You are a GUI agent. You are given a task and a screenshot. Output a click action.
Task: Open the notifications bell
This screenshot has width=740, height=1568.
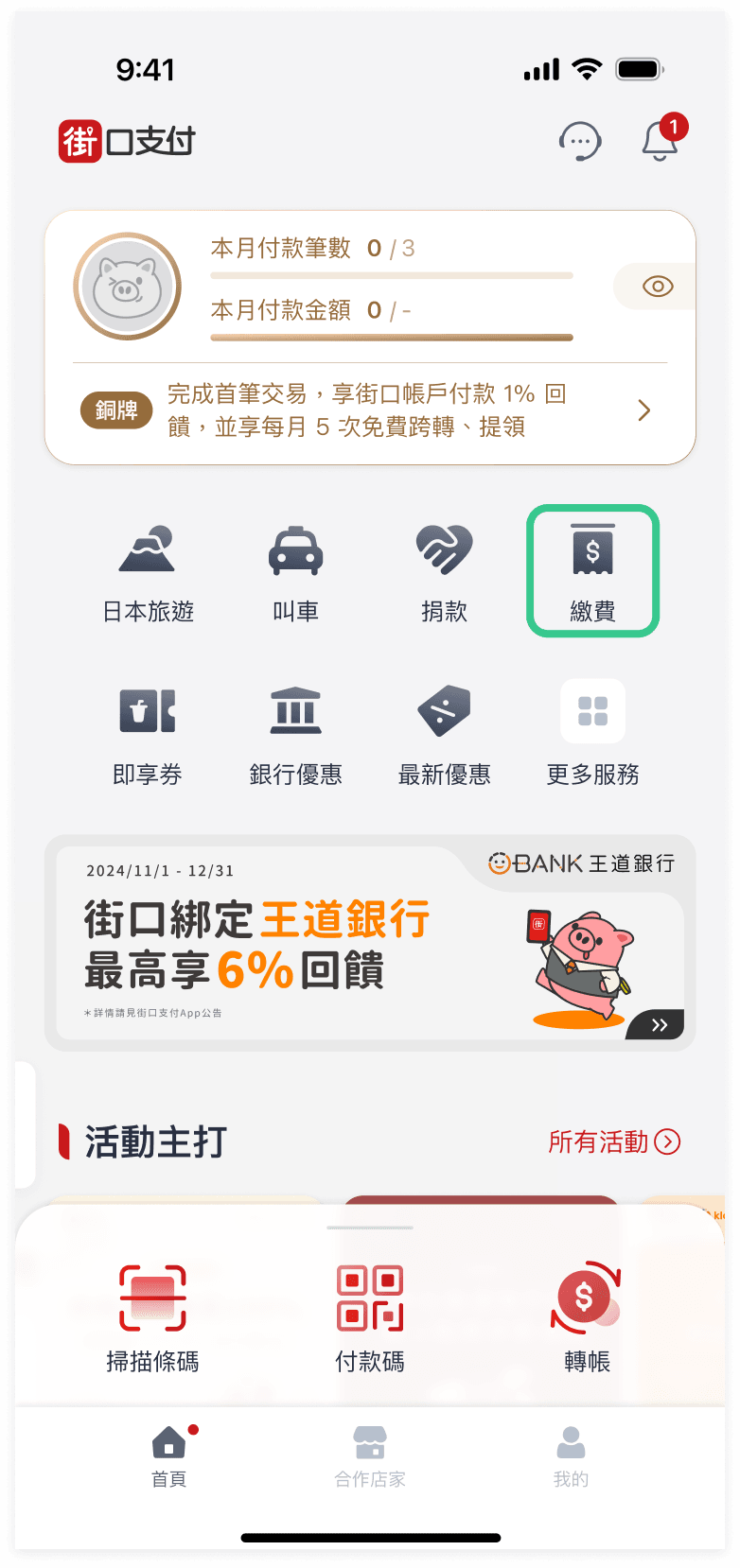(660, 142)
